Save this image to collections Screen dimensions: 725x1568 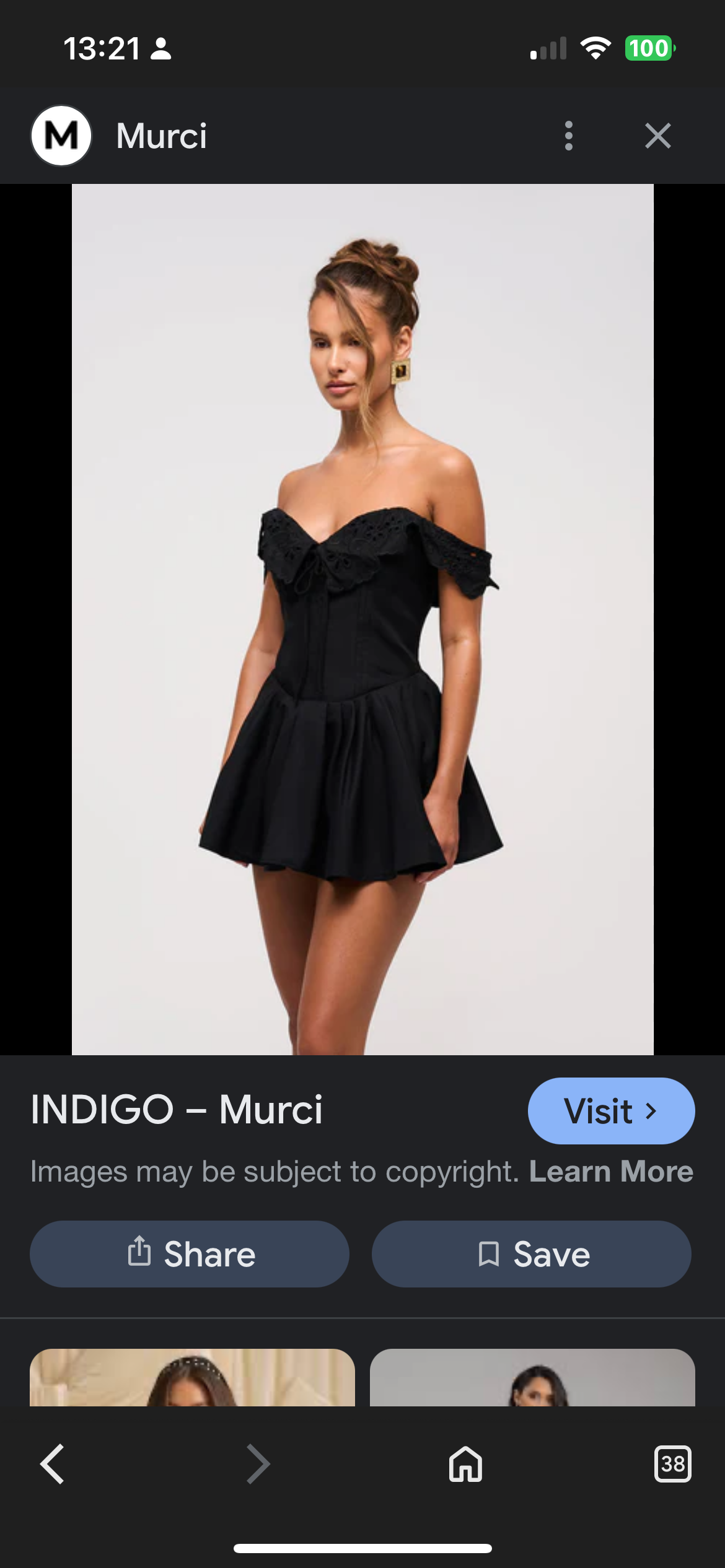click(531, 1253)
